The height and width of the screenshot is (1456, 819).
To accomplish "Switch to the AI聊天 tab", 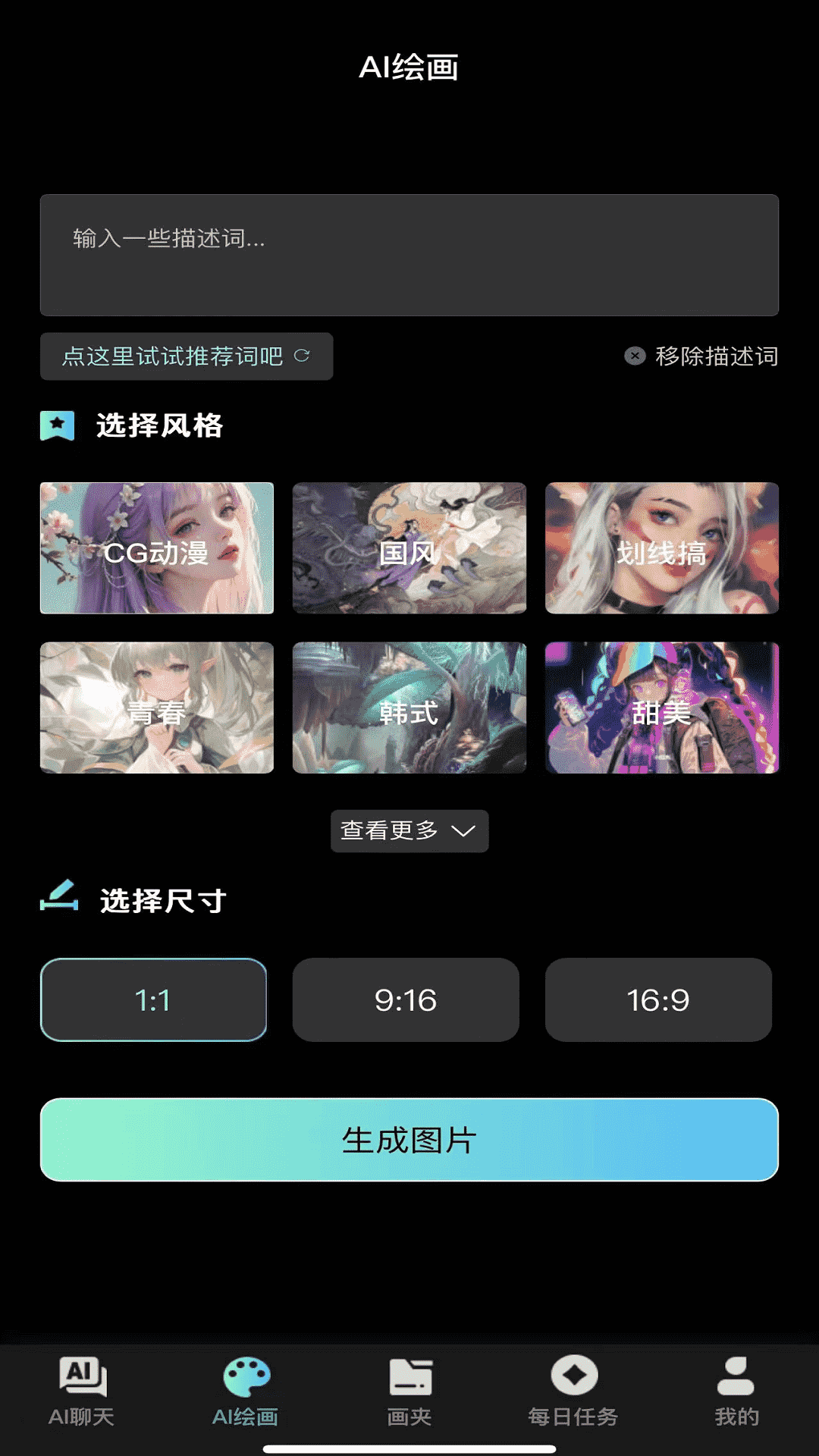I will point(82,1392).
